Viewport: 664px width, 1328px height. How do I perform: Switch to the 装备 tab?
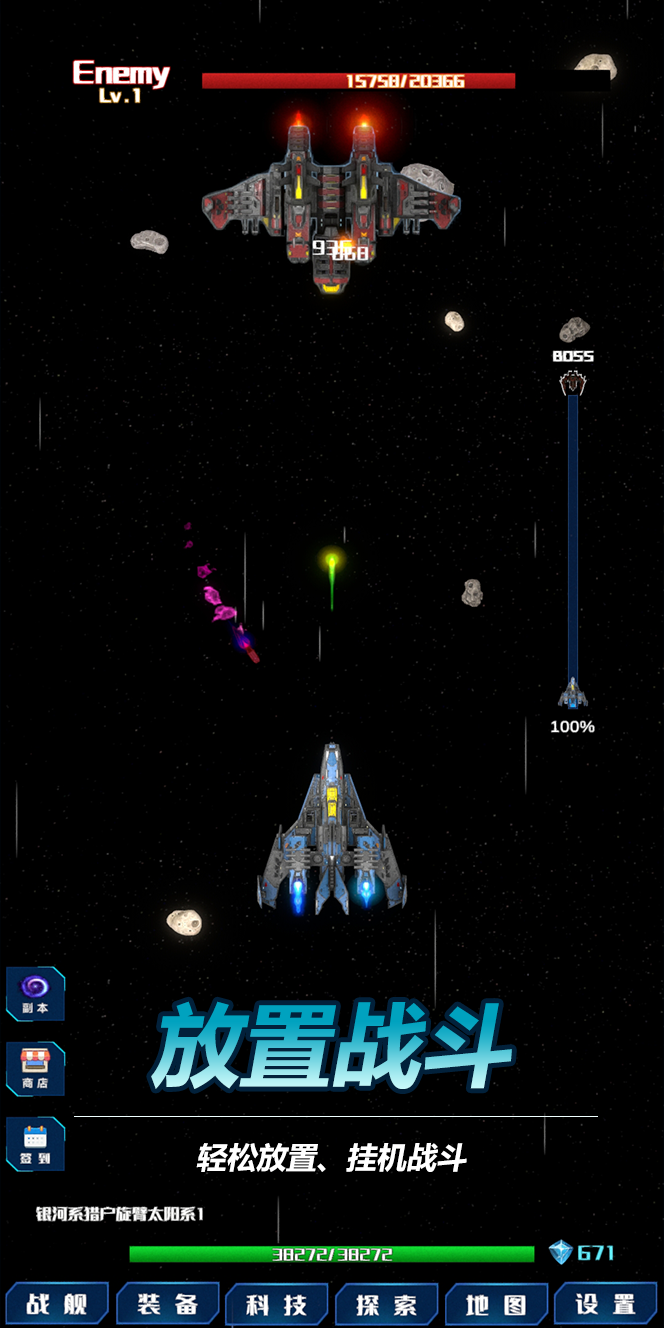point(167,1304)
